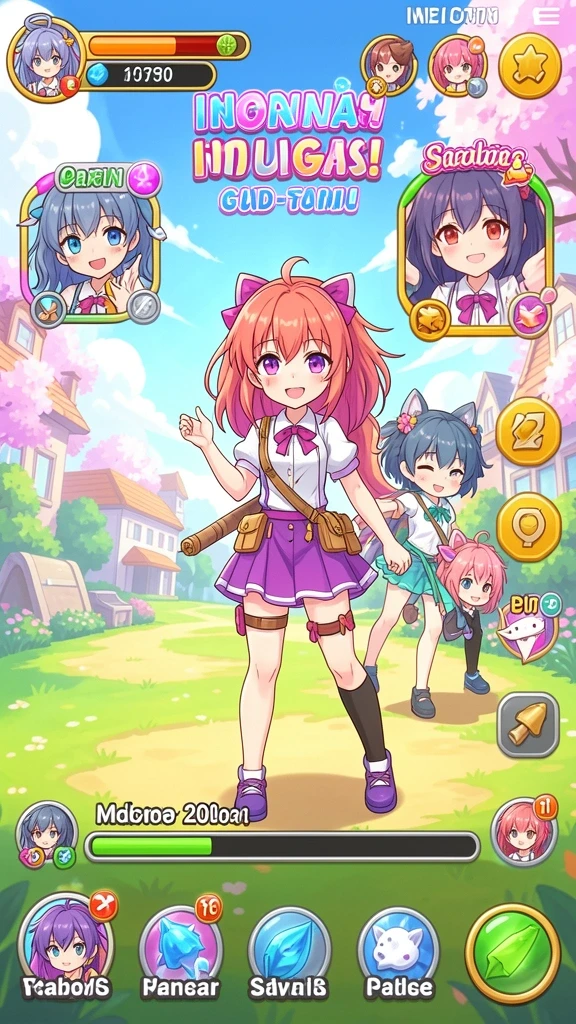
Task: Switch to the Savnl8 tab
Action: 289,952
